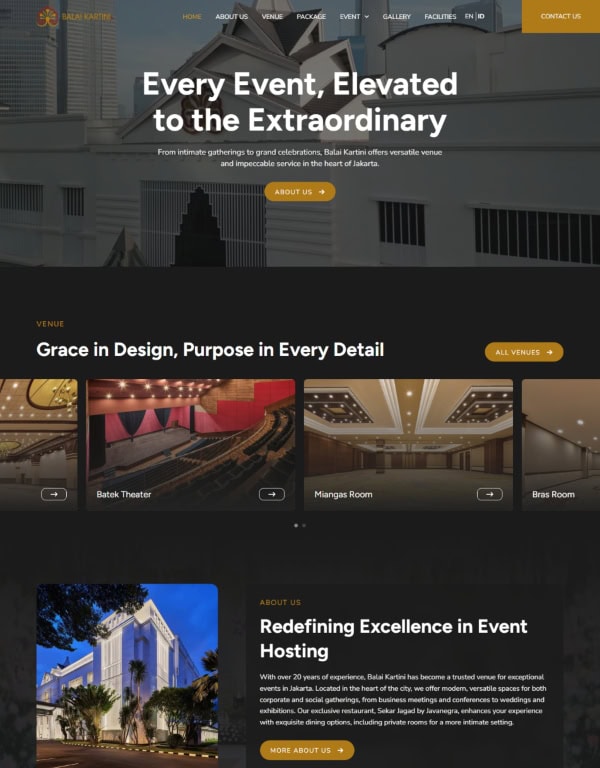This screenshot has width=600, height=768.
Task: Open the Miangas Room venue card arrow
Action: [x=489, y=494]
